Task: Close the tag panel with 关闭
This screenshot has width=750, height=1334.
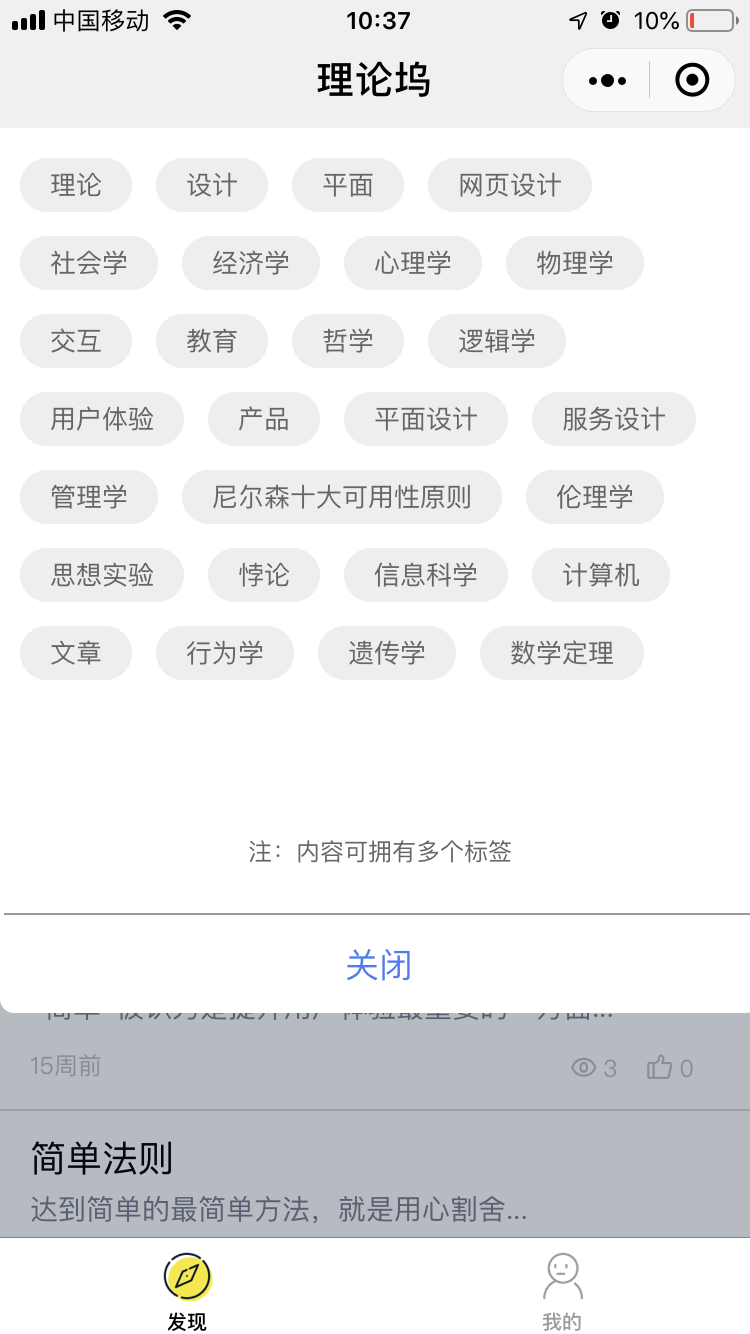Action: (x=377, y=965)
